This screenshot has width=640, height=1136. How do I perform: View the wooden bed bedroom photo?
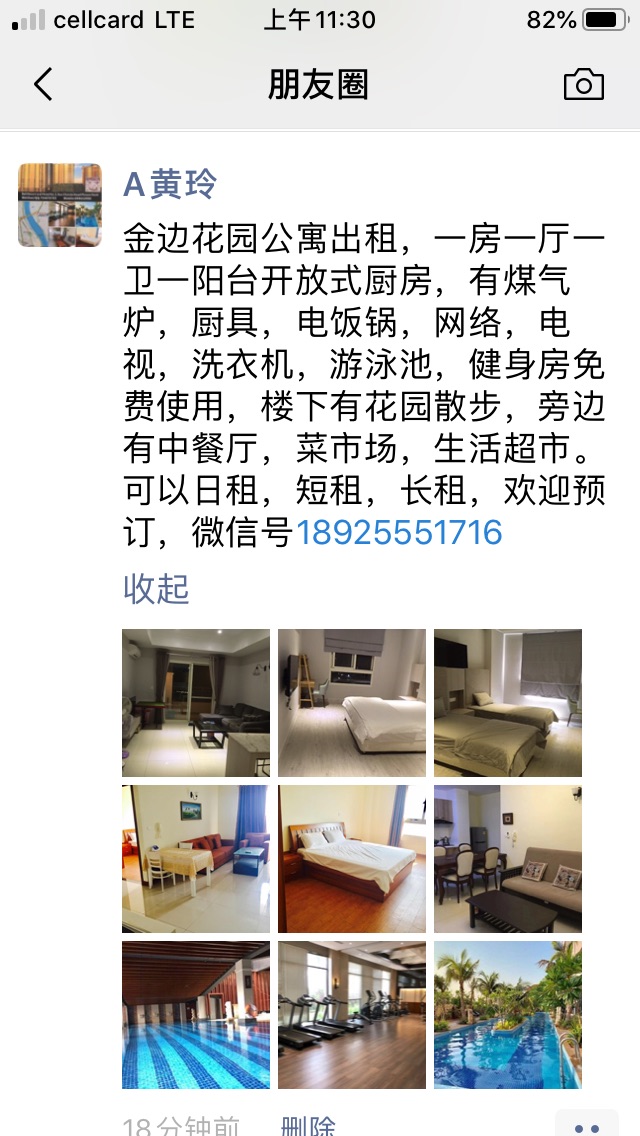point(352,859)
